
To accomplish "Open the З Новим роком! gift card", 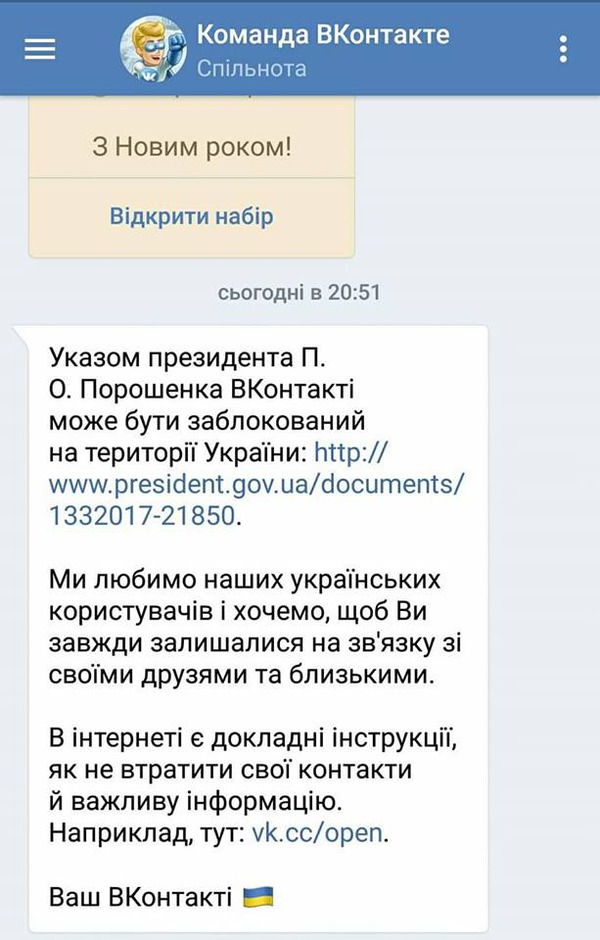I will [x=191, y=148].
